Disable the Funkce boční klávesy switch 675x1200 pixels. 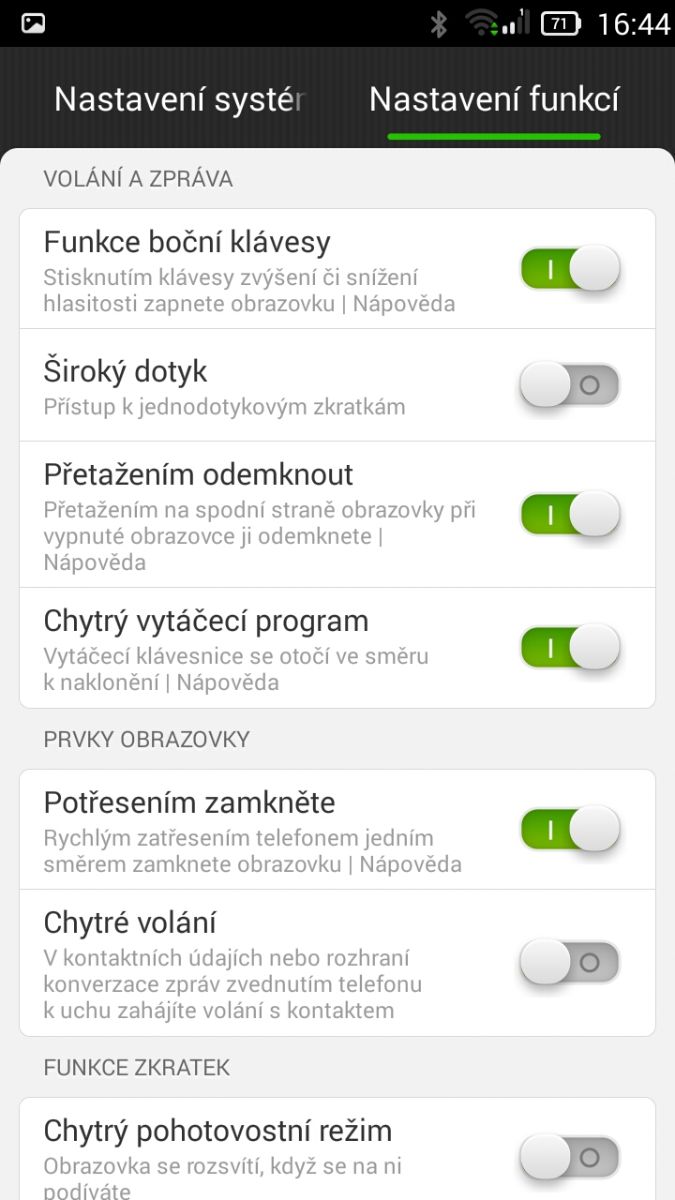570,269
